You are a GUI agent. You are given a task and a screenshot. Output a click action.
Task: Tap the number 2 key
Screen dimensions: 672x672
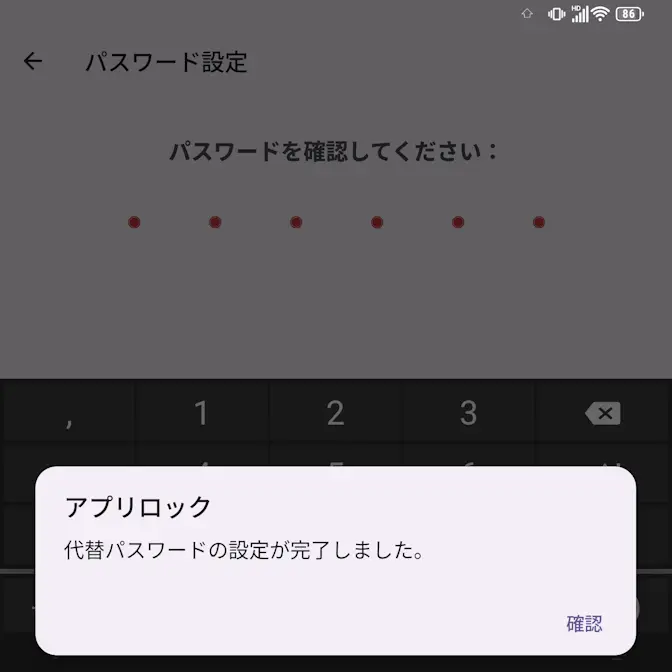pyautogui.click(x=335, y=413)
